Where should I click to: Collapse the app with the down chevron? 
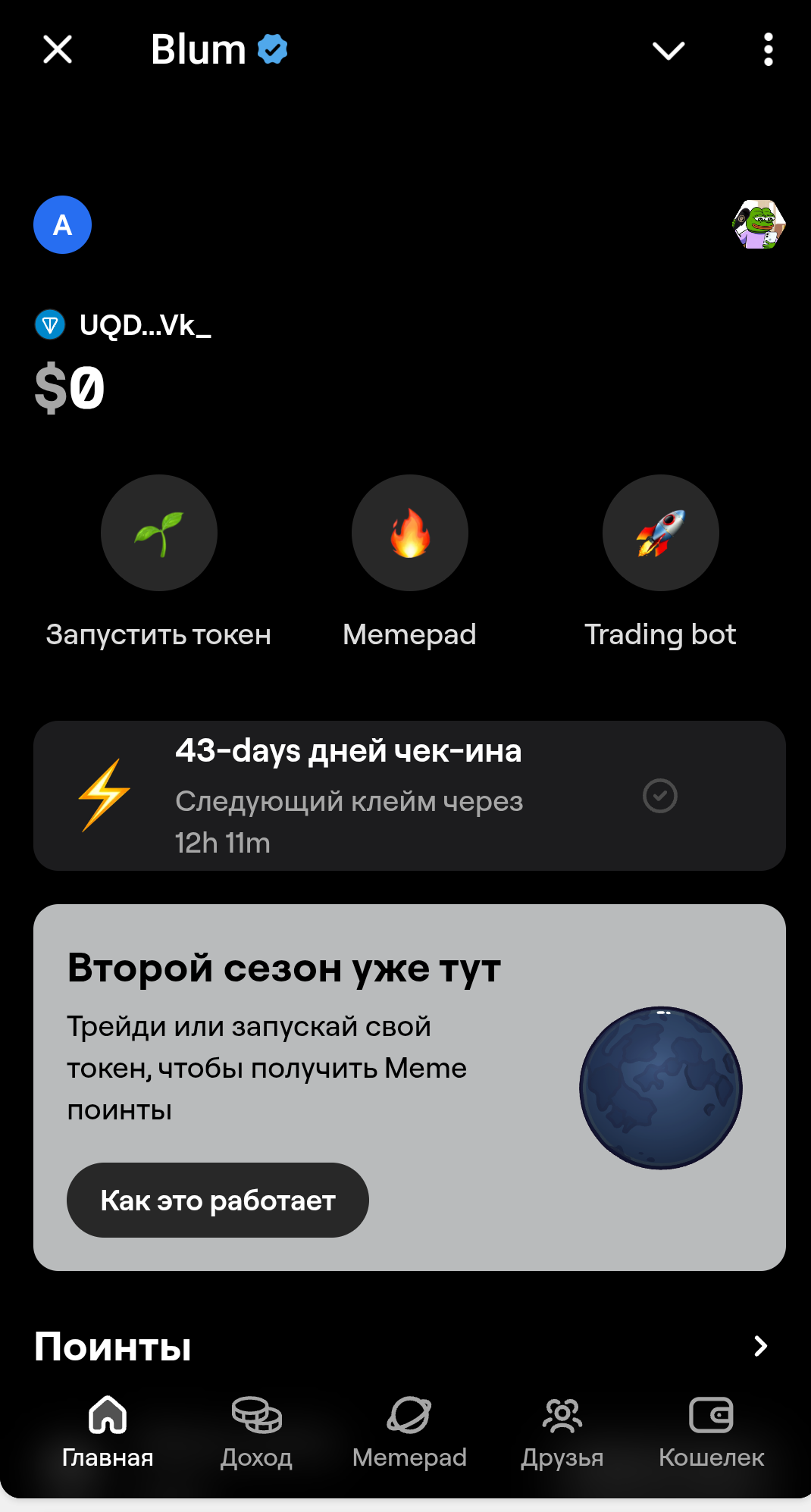[x=669, y=51]
